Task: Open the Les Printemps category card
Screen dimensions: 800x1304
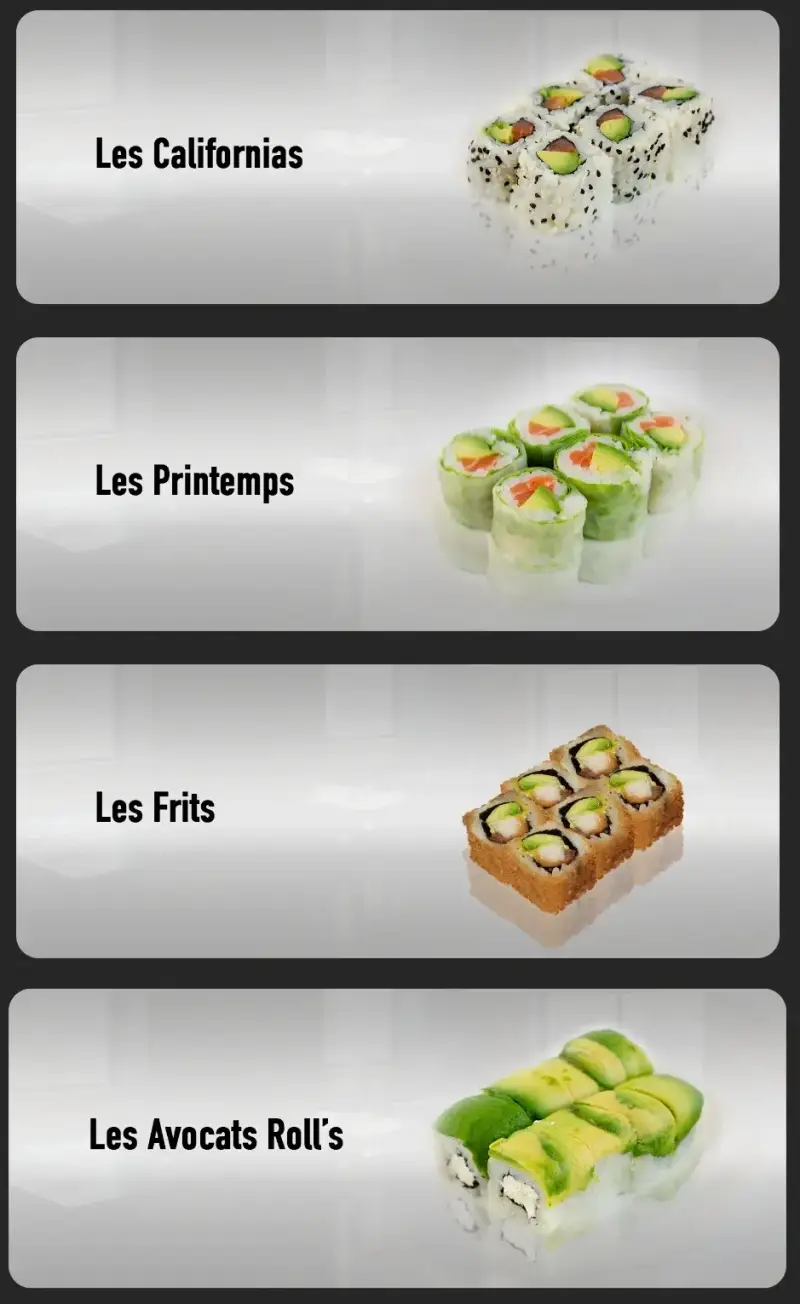Action: pyautogui.click(x=400, y=480)
